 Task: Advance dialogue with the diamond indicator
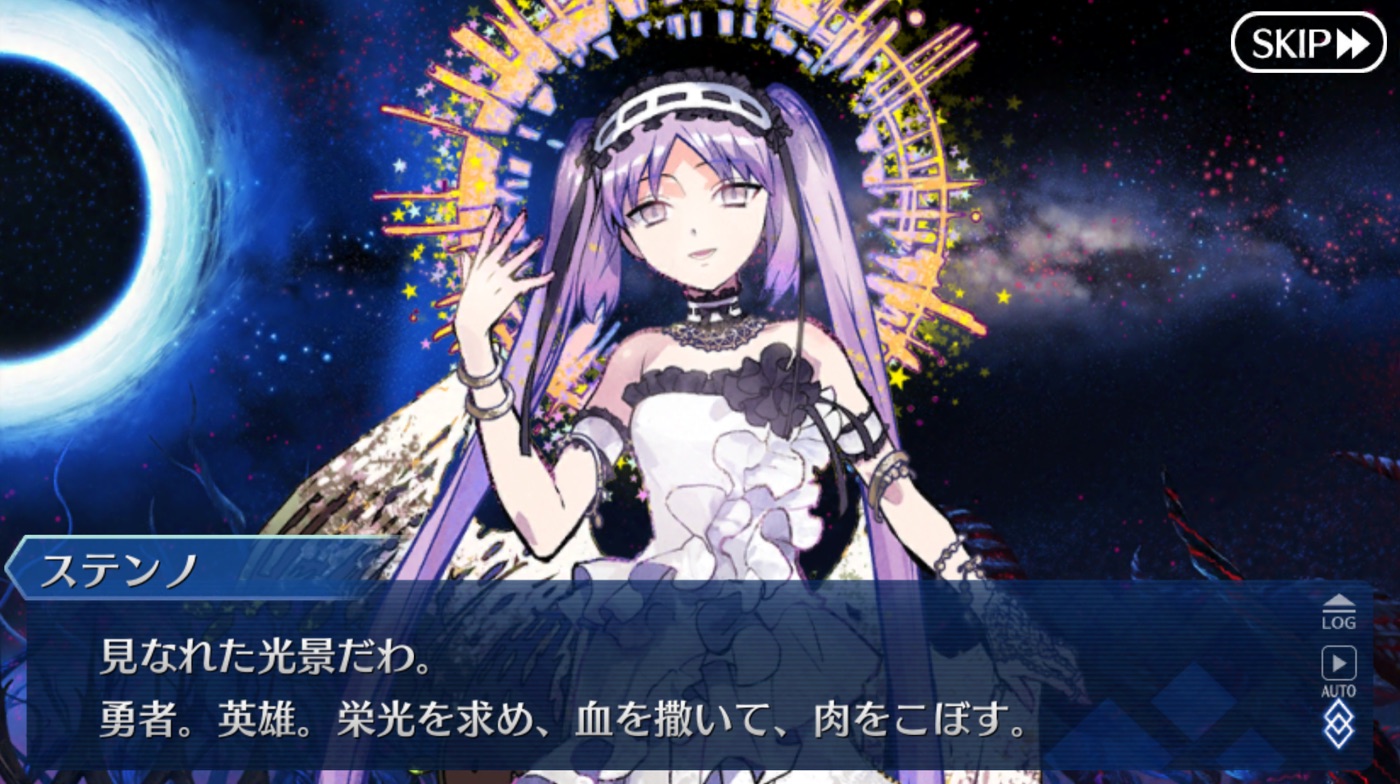[x=1338, y=723]
